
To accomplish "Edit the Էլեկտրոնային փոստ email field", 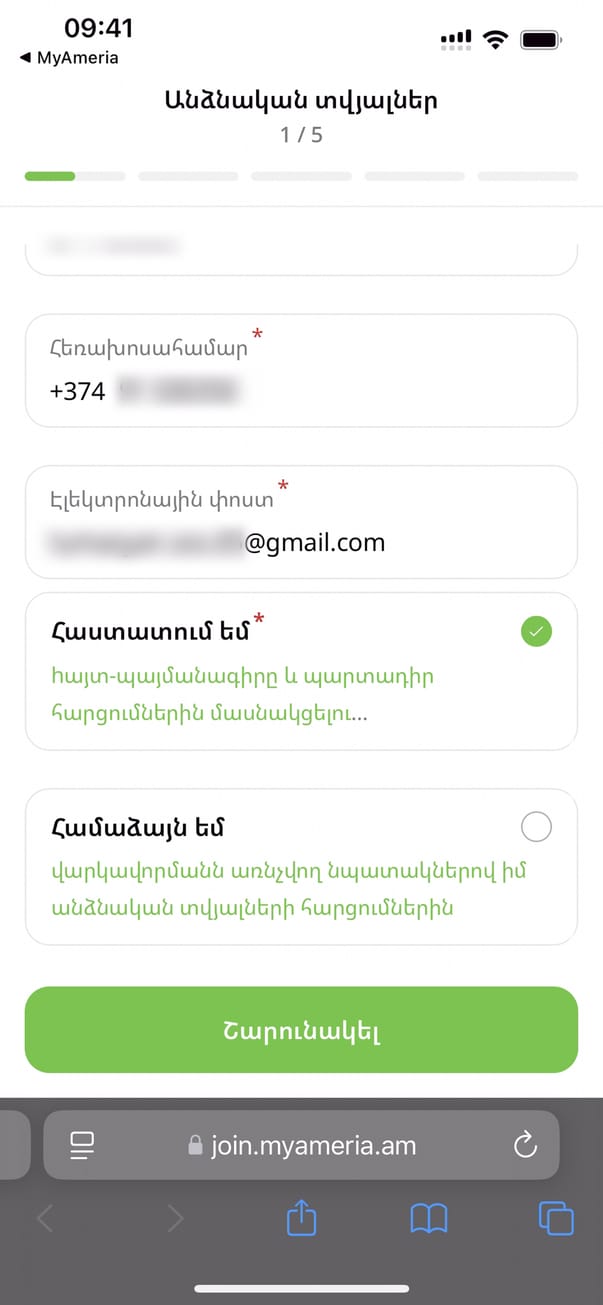I will point(300,542).
